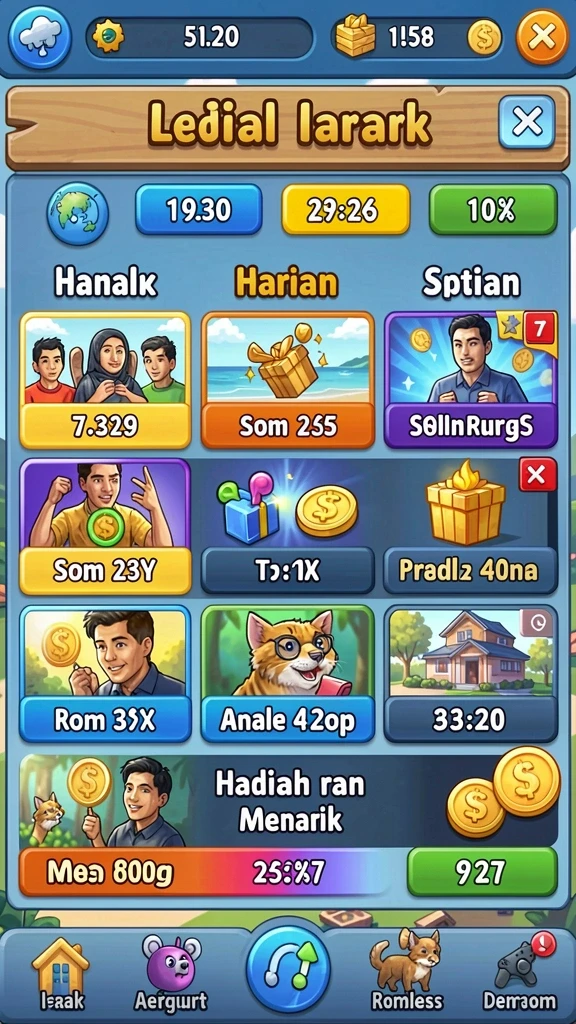The width and height of the screenshot is (576, 1024).
Task: Switch to the Harian tab
Action: click(287, 282)
